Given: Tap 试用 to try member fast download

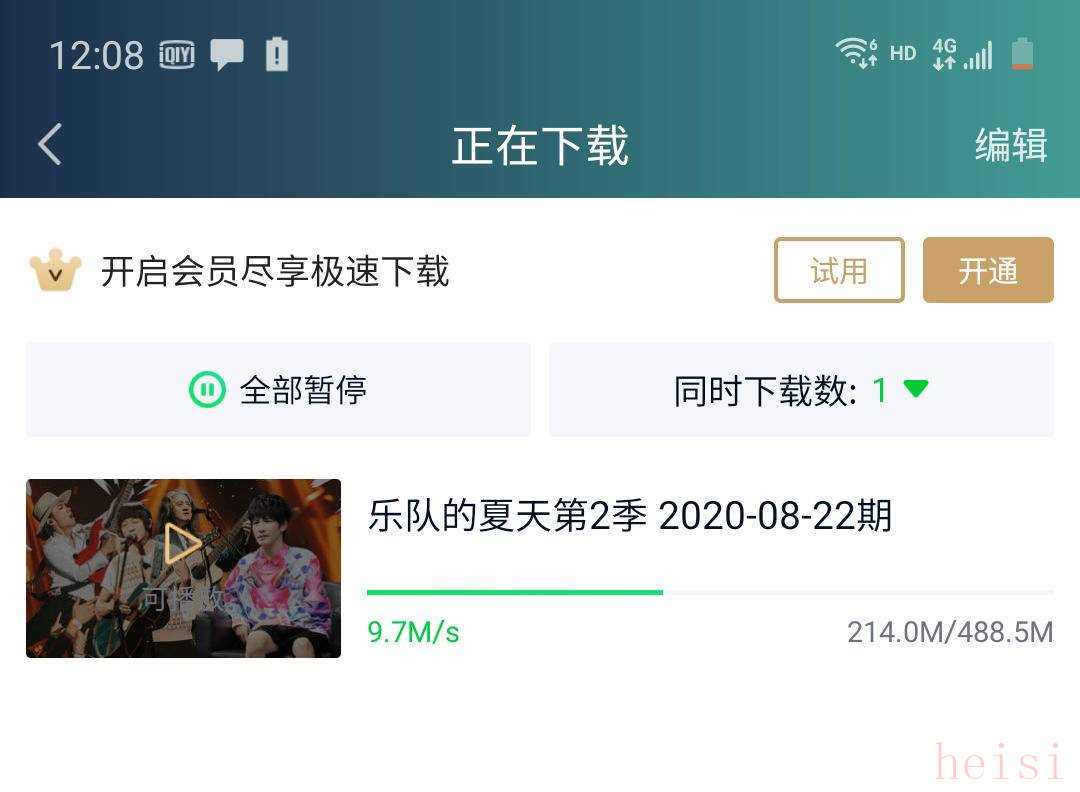Looking at the screenshot, I should coord(838,270).
